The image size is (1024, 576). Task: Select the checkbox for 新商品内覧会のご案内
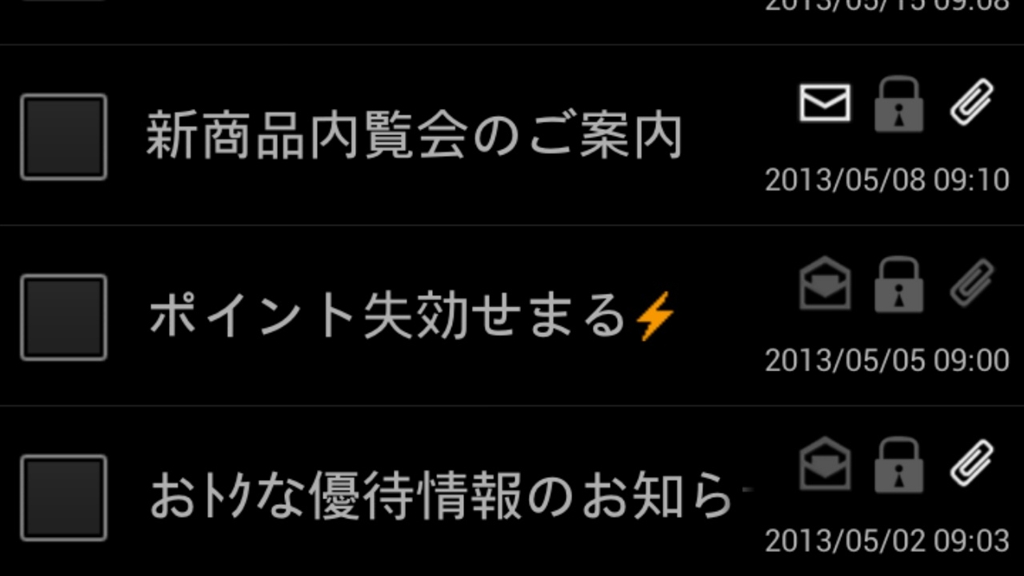pos(63,137)
